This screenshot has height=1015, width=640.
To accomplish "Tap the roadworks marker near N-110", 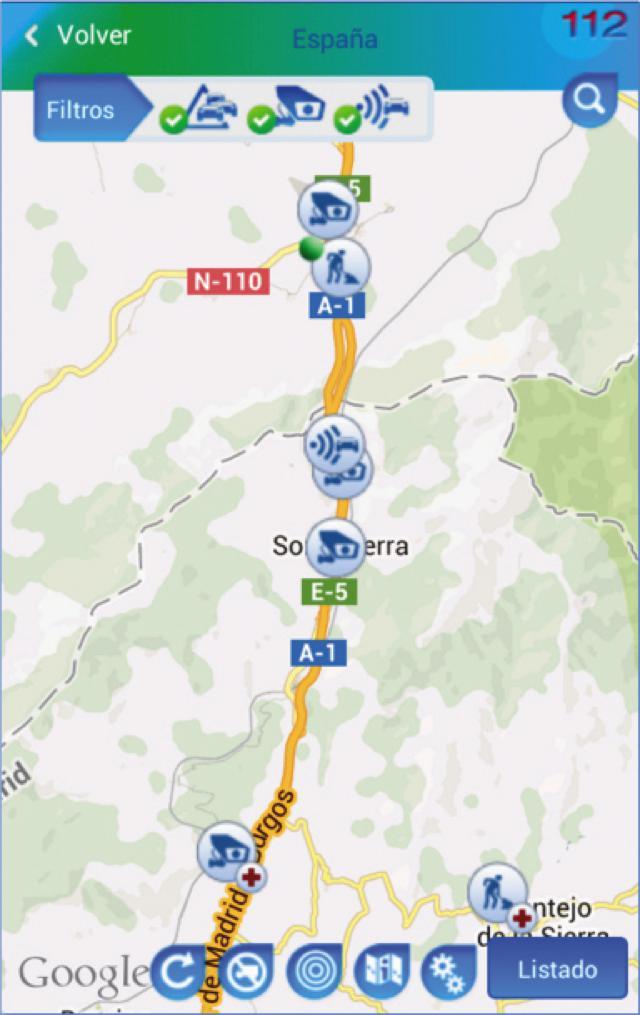I will [x=341, y=267].
